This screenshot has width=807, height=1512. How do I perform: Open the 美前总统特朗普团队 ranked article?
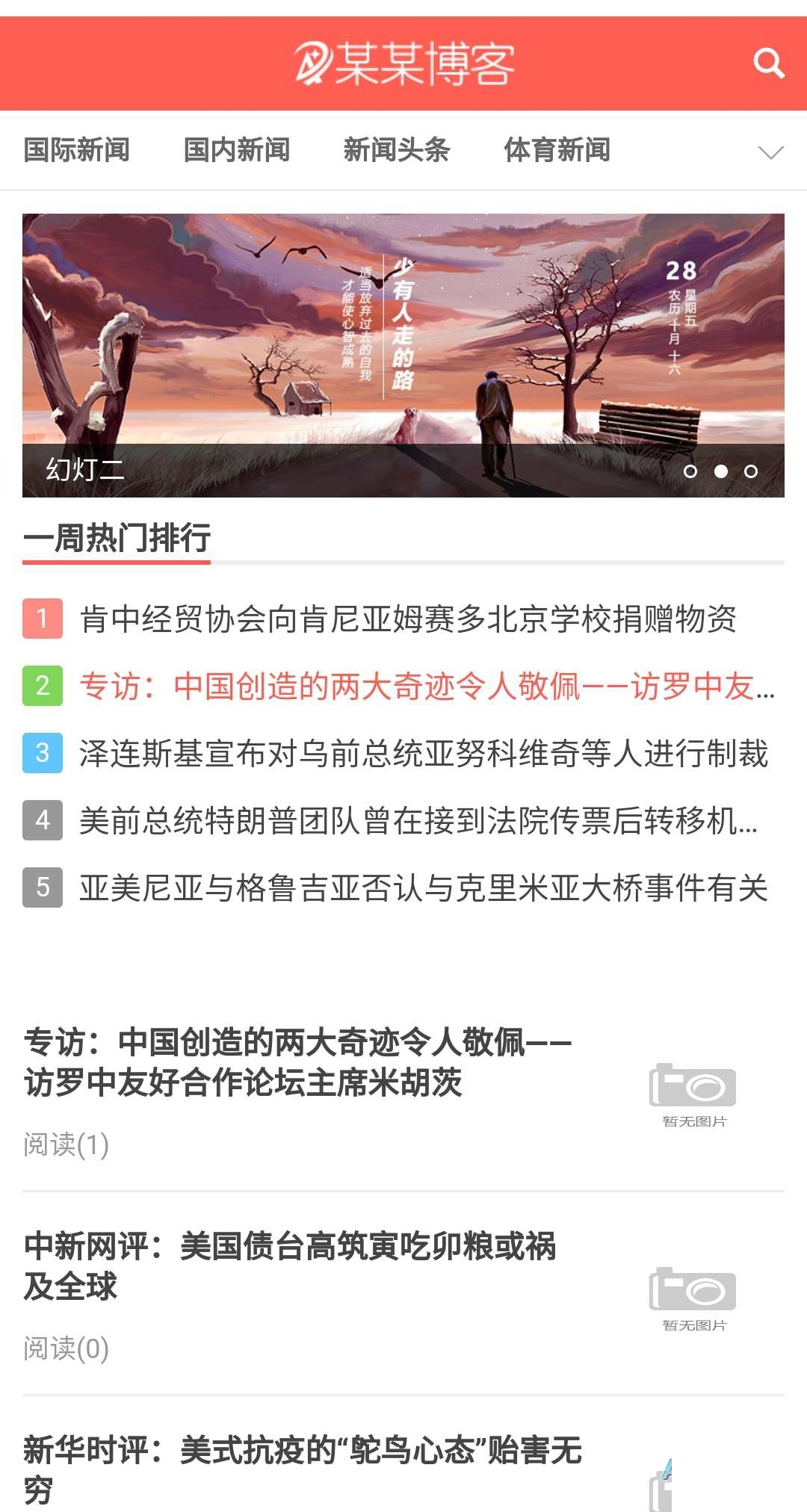click(x=418, y=820)
